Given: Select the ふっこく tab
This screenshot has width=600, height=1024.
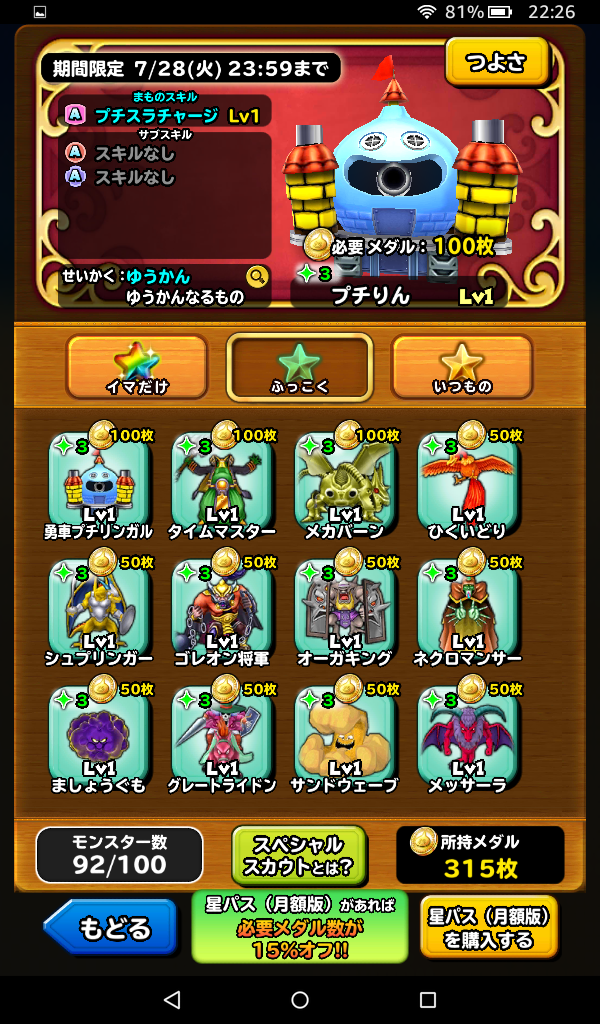Looking at the screenshot, I should coord(299,367).
